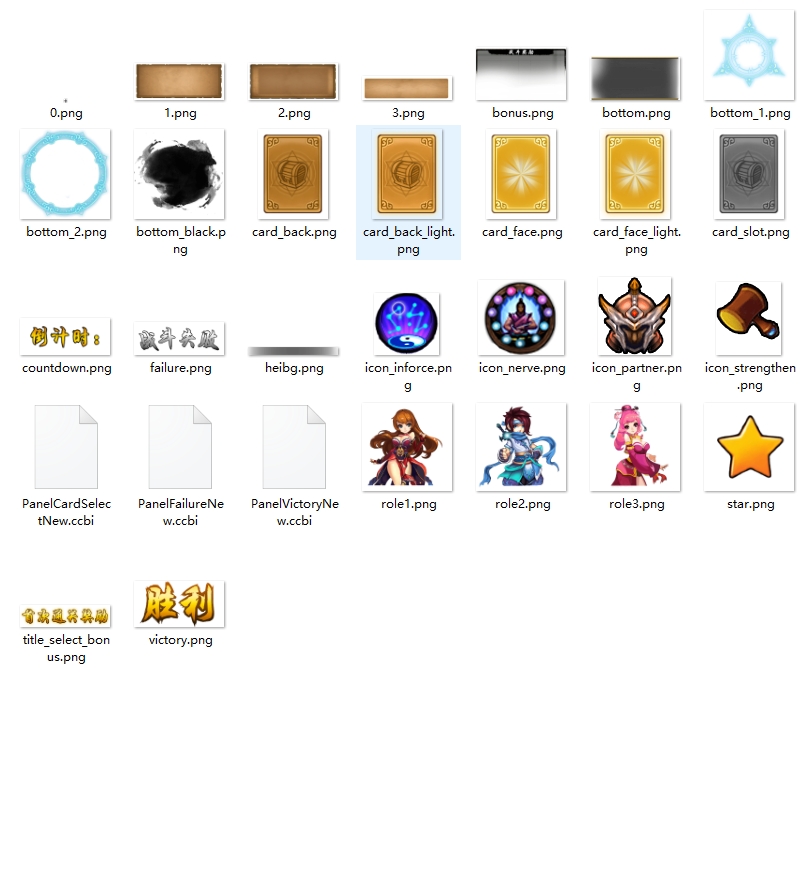Open role2.png character image
812x871 pixels.
[521, 447]
